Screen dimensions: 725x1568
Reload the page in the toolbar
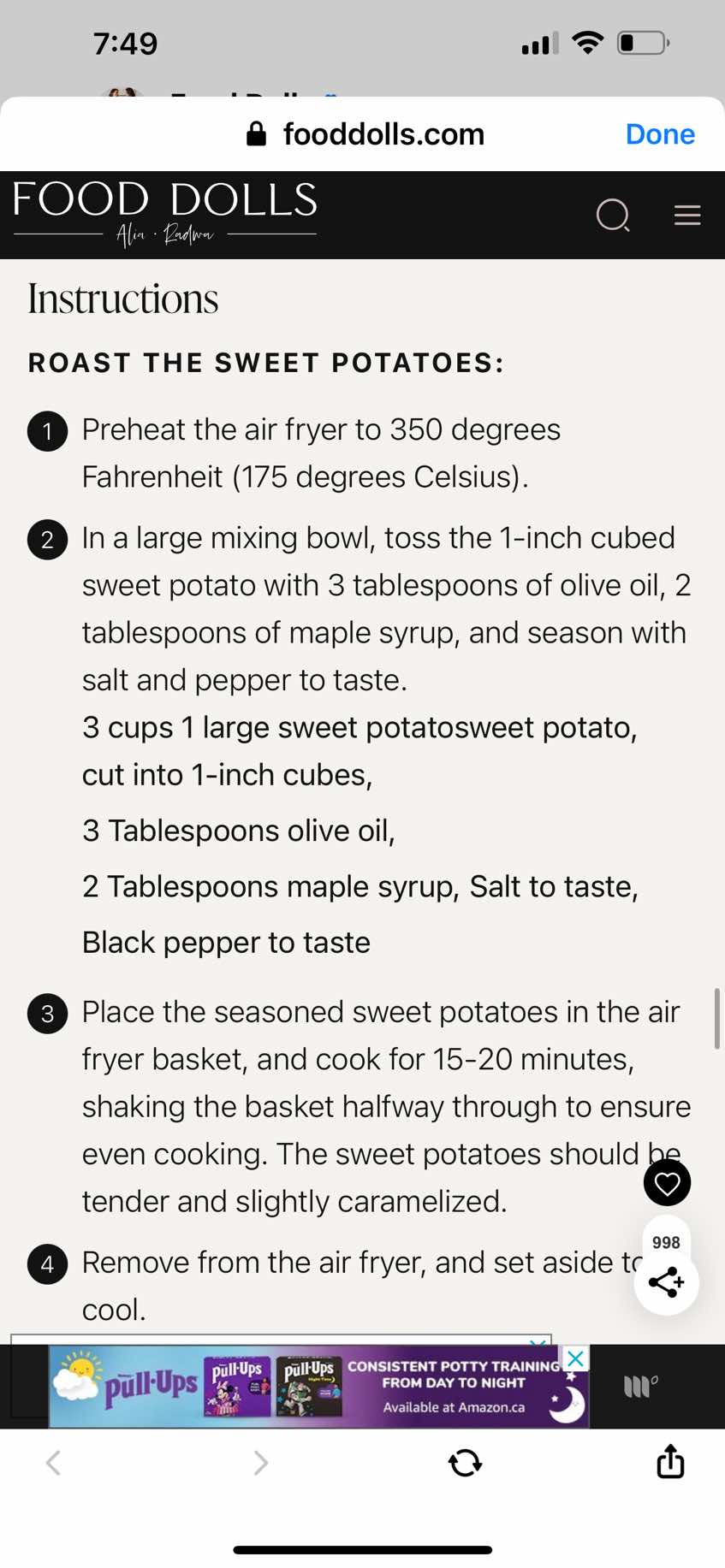click(465, 1463)
